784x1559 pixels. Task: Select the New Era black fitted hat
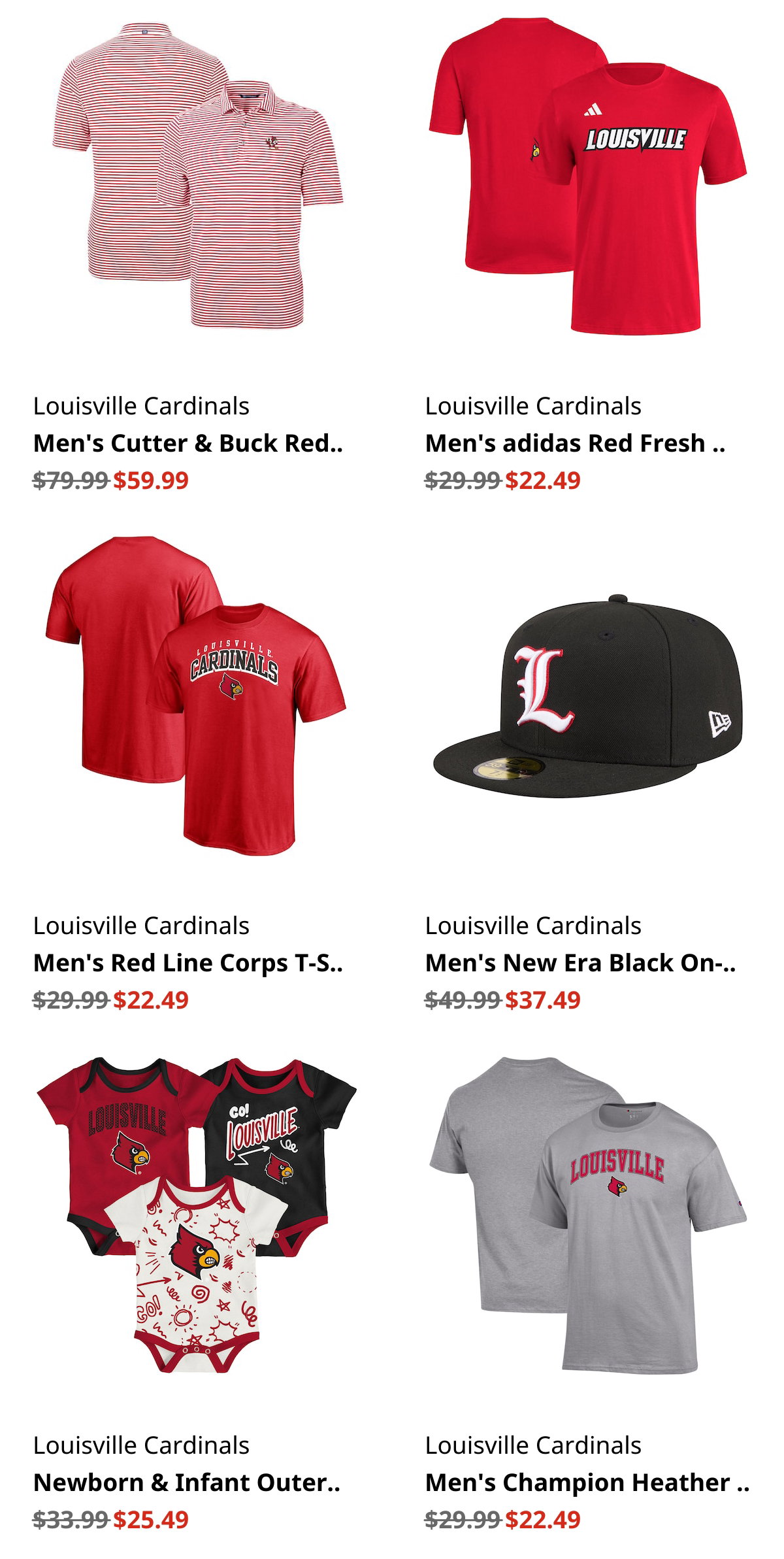pyautogui.click(x=587, y=696)
